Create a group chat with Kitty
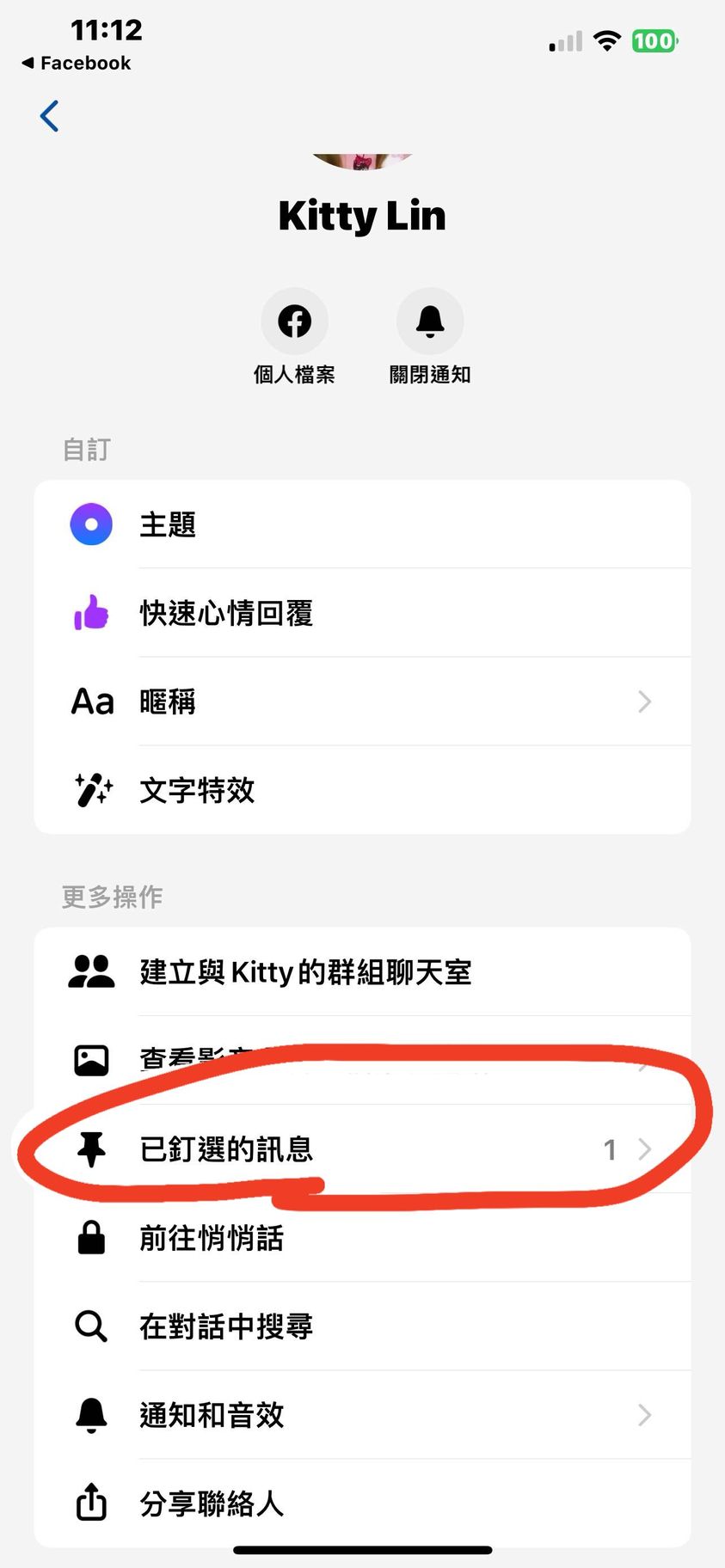The image size is (725, 1568). click(361, 972)
